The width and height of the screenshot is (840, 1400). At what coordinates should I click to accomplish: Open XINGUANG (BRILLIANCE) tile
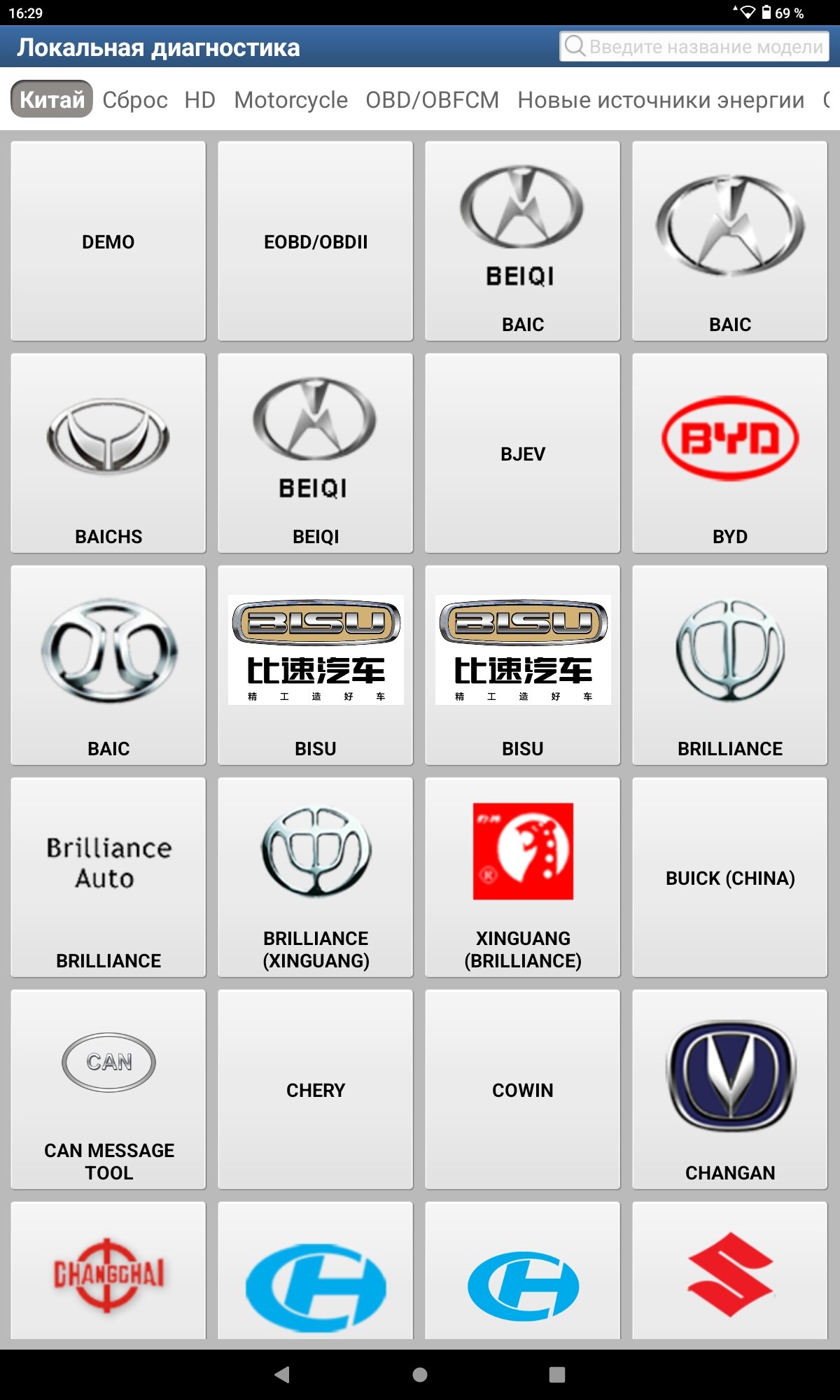click(523, 878)
